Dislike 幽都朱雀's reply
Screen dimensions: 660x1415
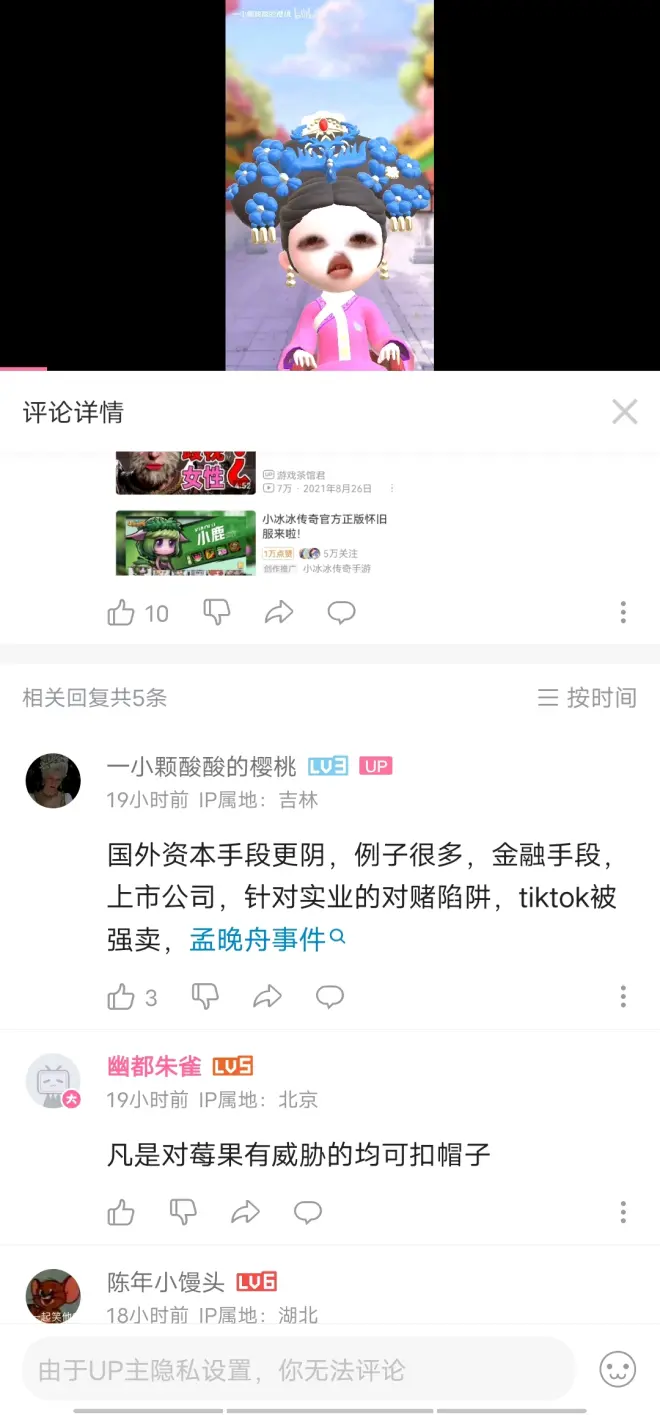coord(183,1213)
